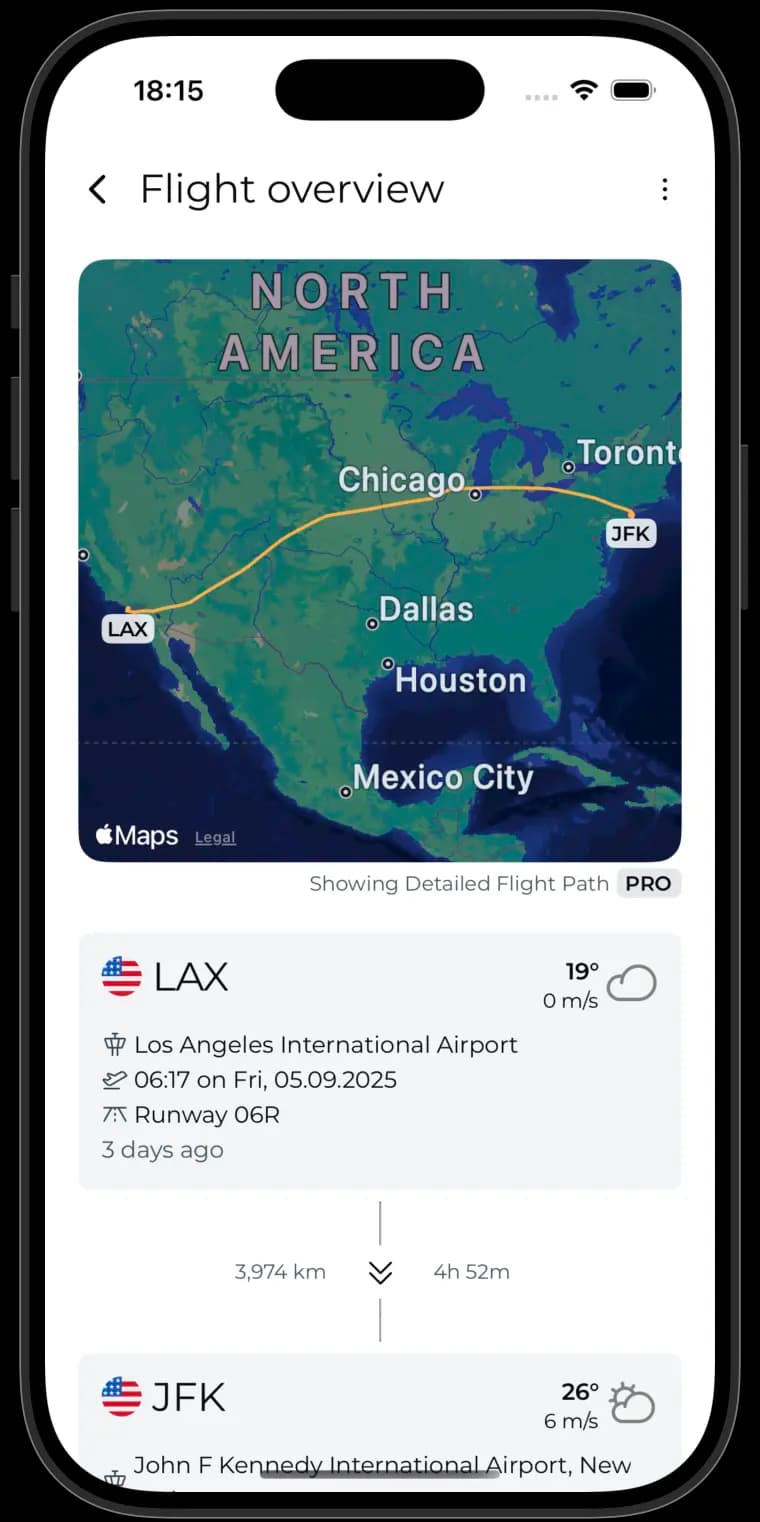Open the three-dot overflow menu

pyautogui.click(x=664, y=189)
